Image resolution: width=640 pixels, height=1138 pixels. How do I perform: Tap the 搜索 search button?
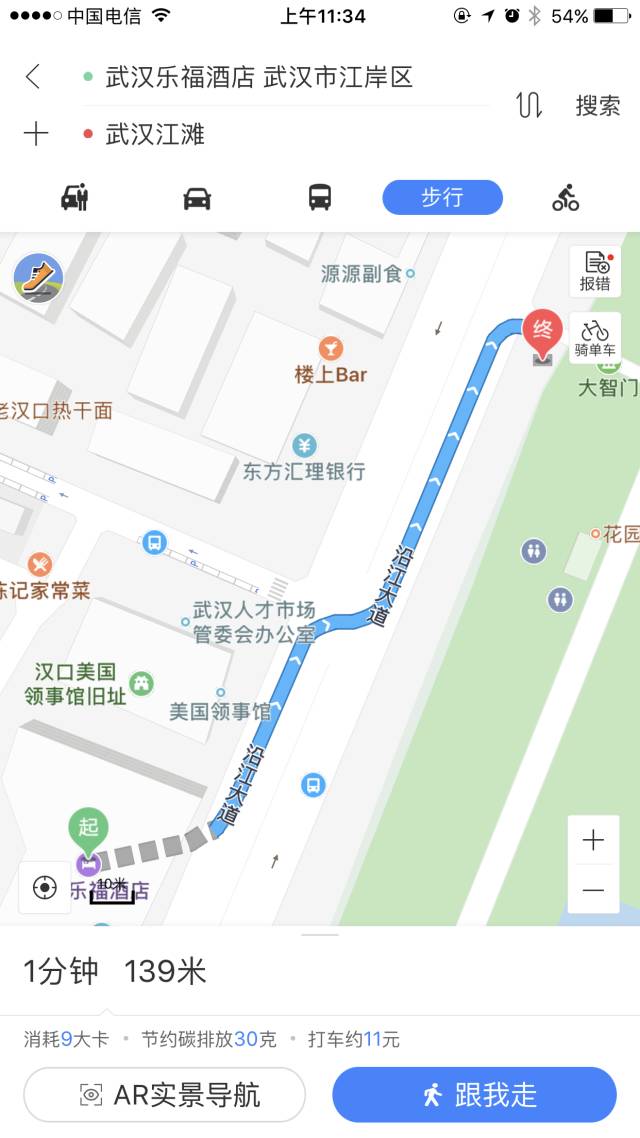598,106
